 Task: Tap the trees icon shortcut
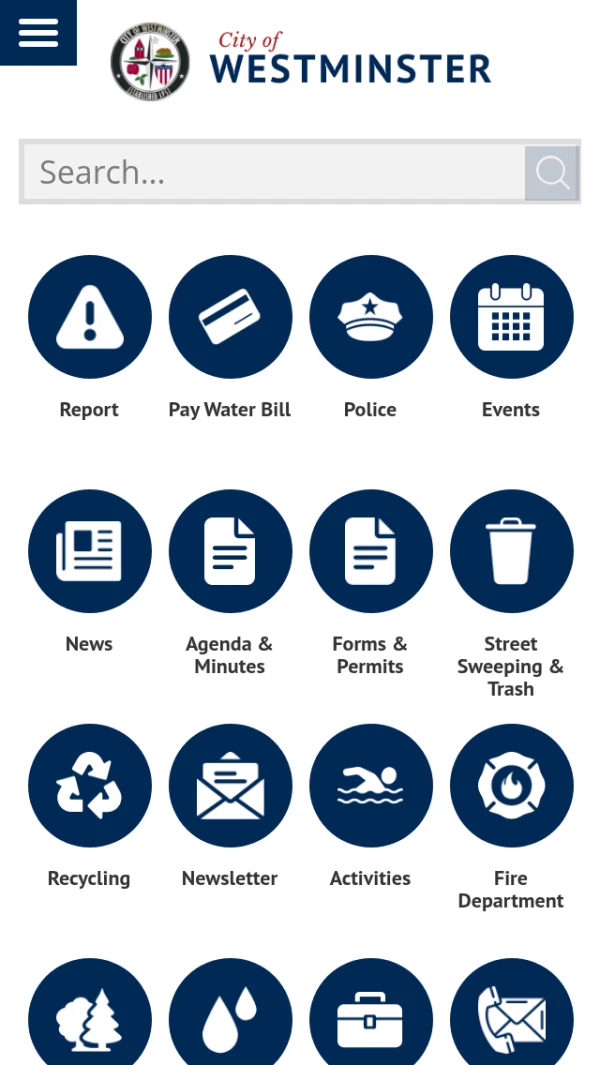point(89,1015)
